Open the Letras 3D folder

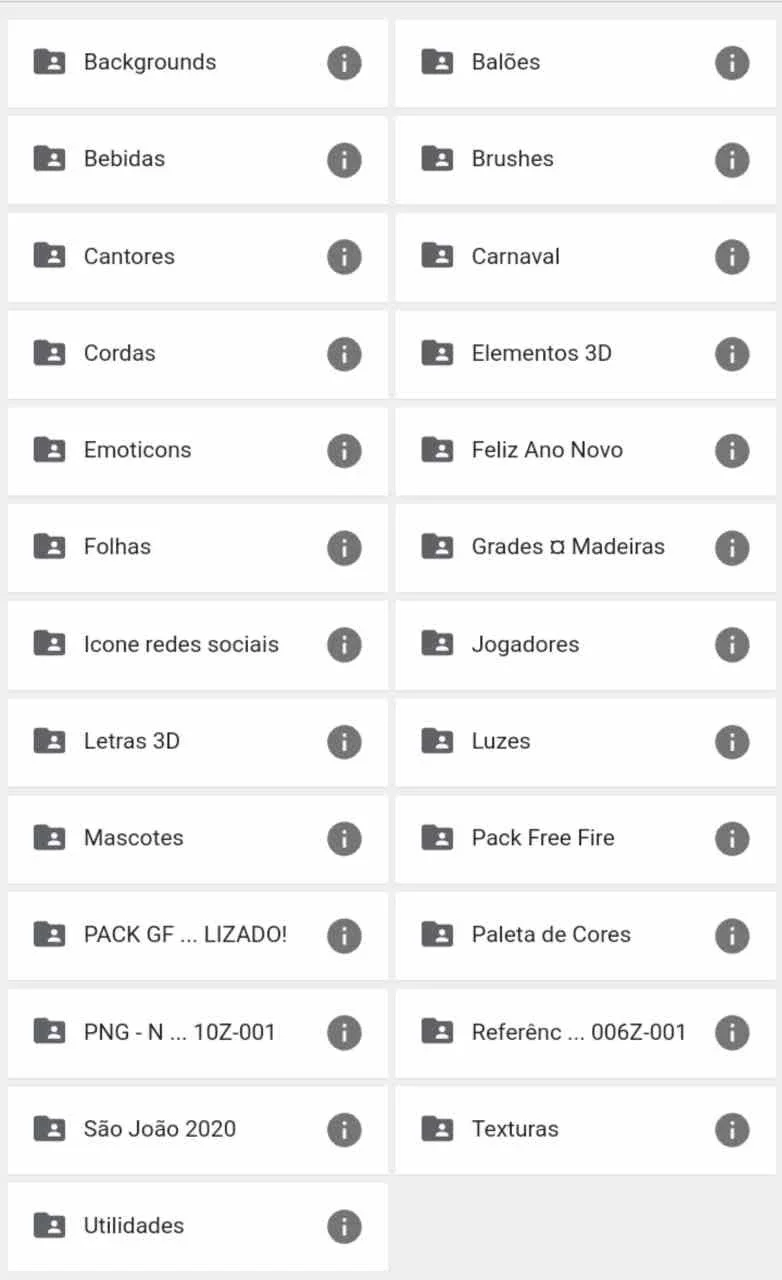click(x=197, y=742)
